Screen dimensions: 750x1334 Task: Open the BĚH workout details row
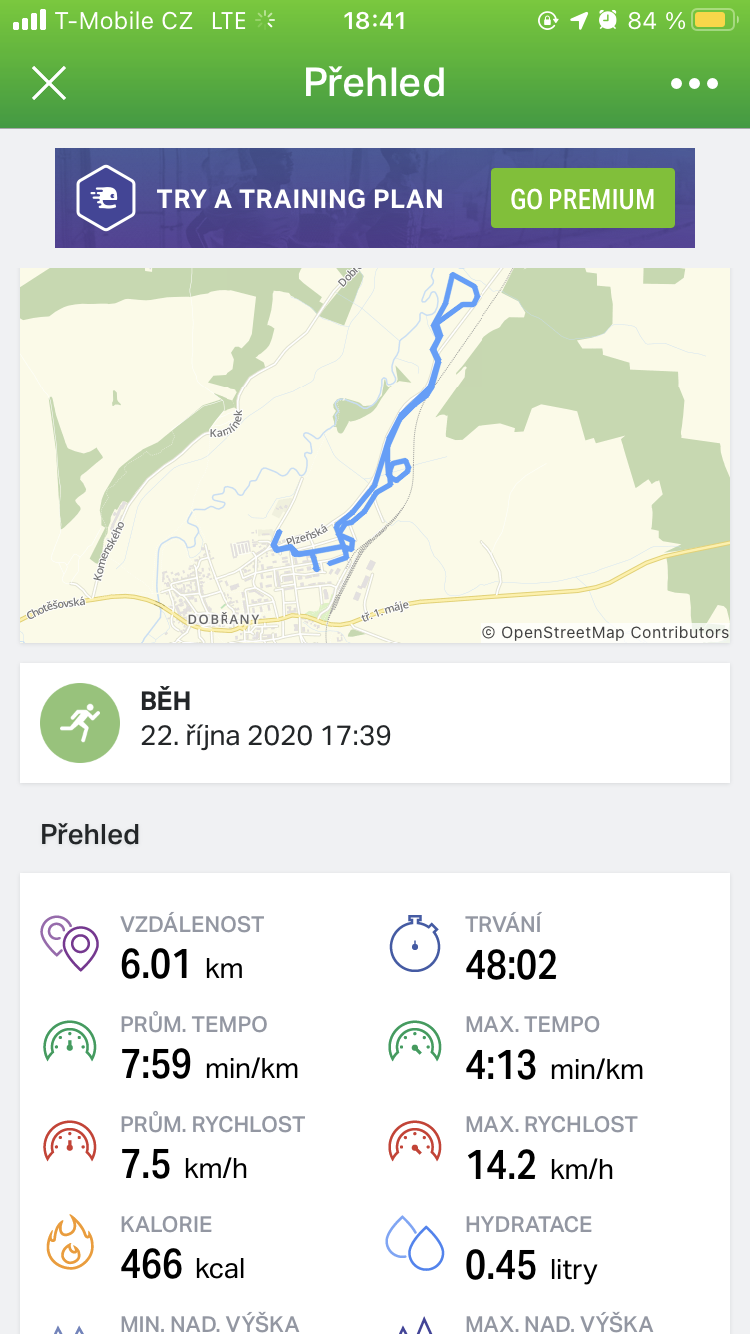(x=375, y=723)
